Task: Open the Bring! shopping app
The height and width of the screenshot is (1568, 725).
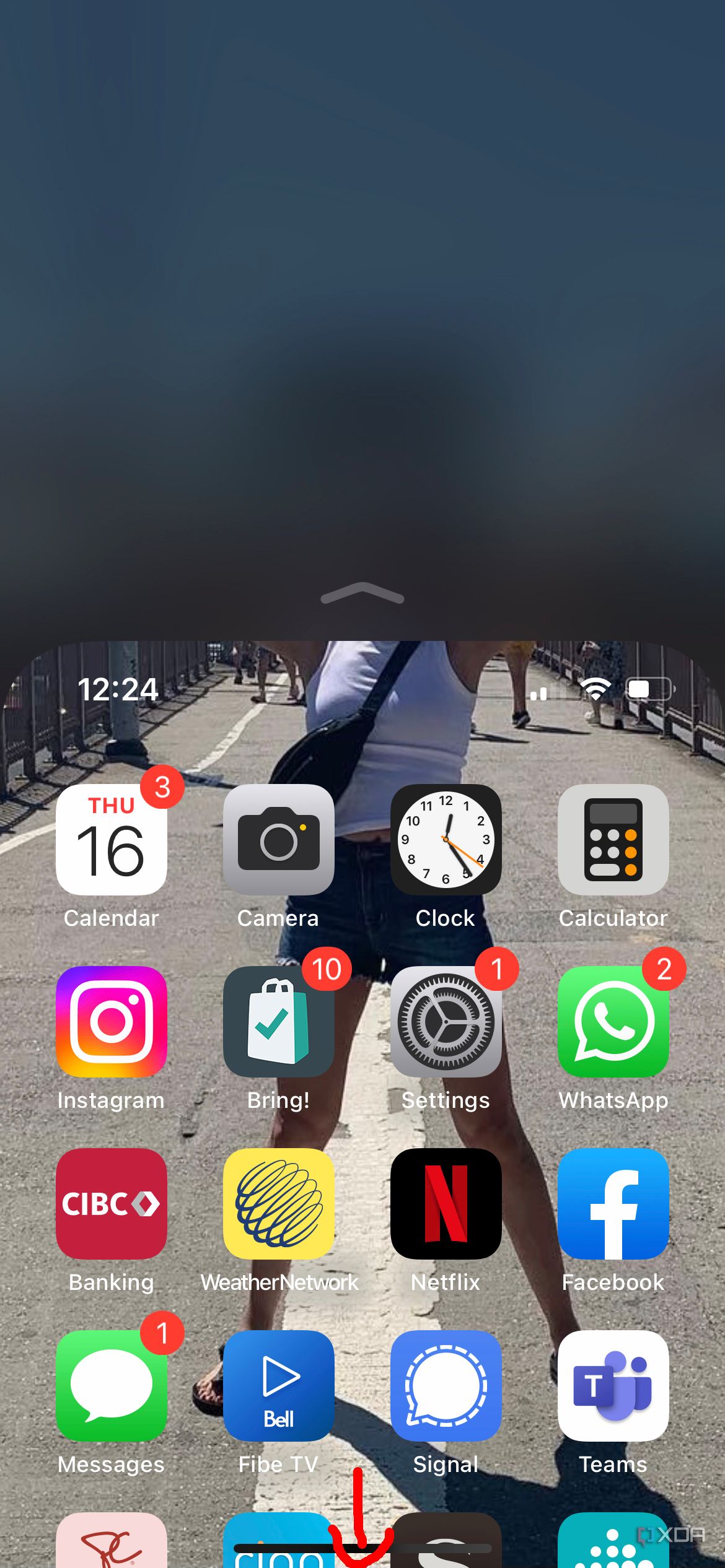Action: point(278,1022)
